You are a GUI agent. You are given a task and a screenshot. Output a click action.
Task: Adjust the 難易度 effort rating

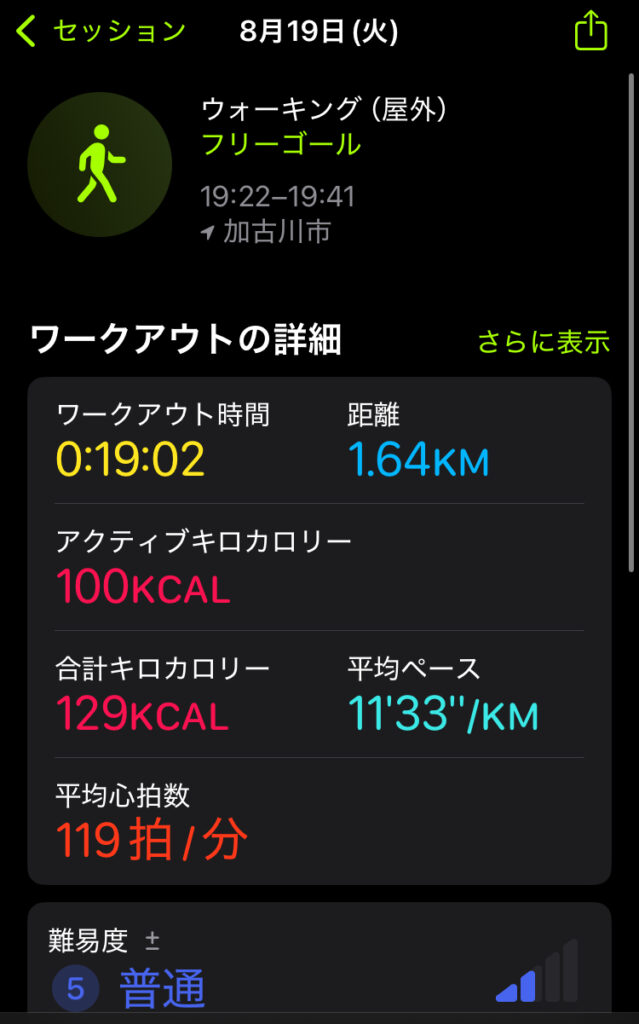152,940
